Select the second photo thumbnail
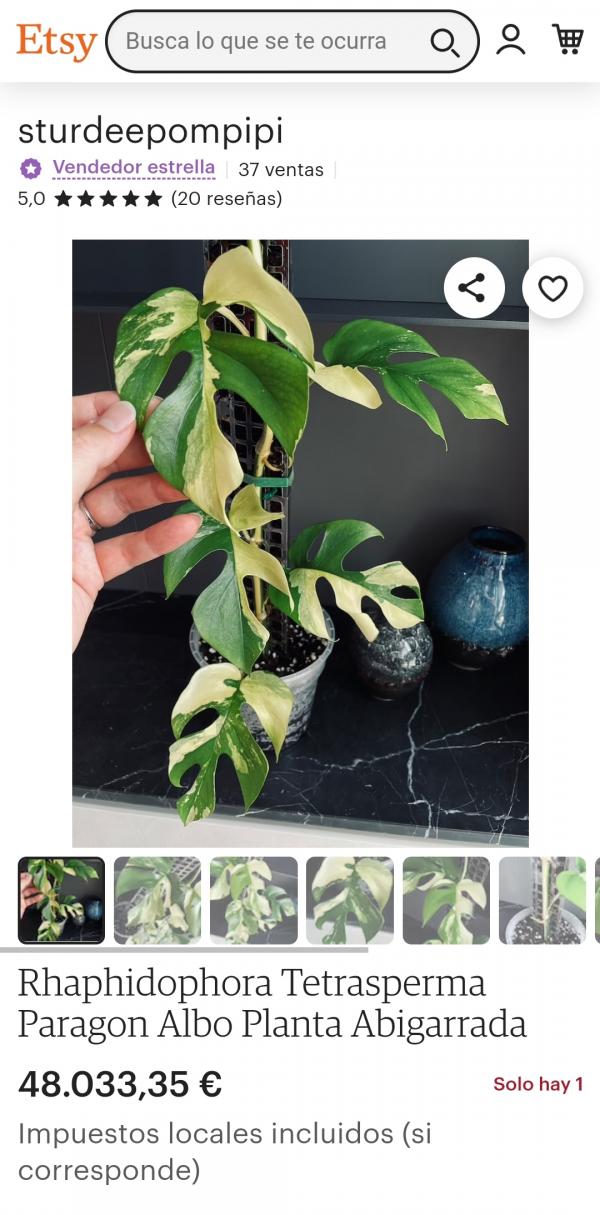This screenshot has height=1215, width=600. point(157,900)
